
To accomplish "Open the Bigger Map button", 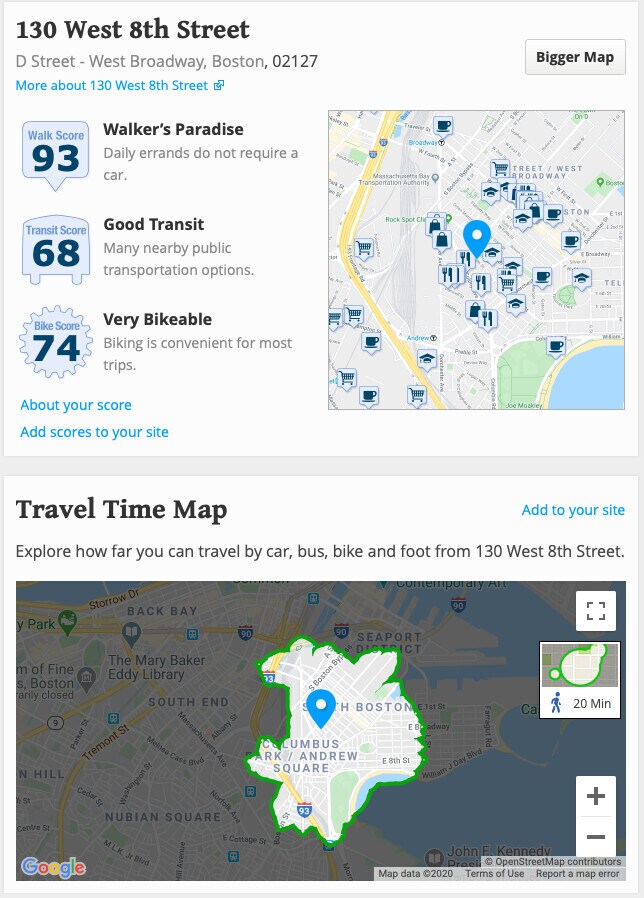I will point(575,57).
